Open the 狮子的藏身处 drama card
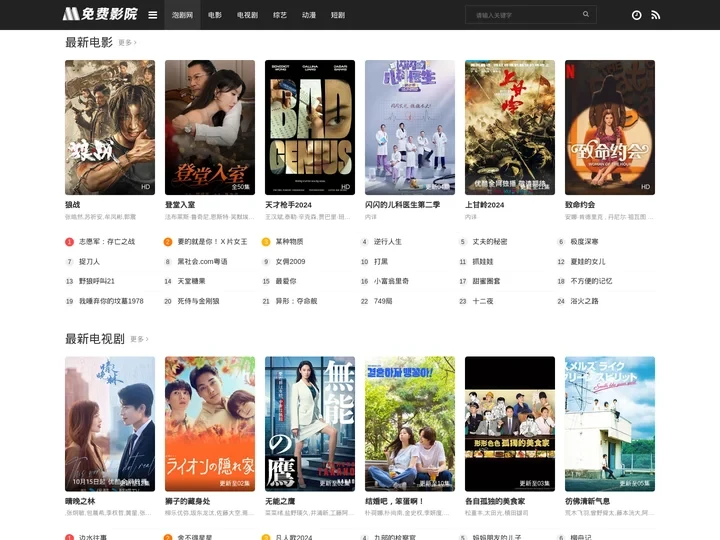The height and width of the screenshot is (540, 720). click(x=210, y=423)
